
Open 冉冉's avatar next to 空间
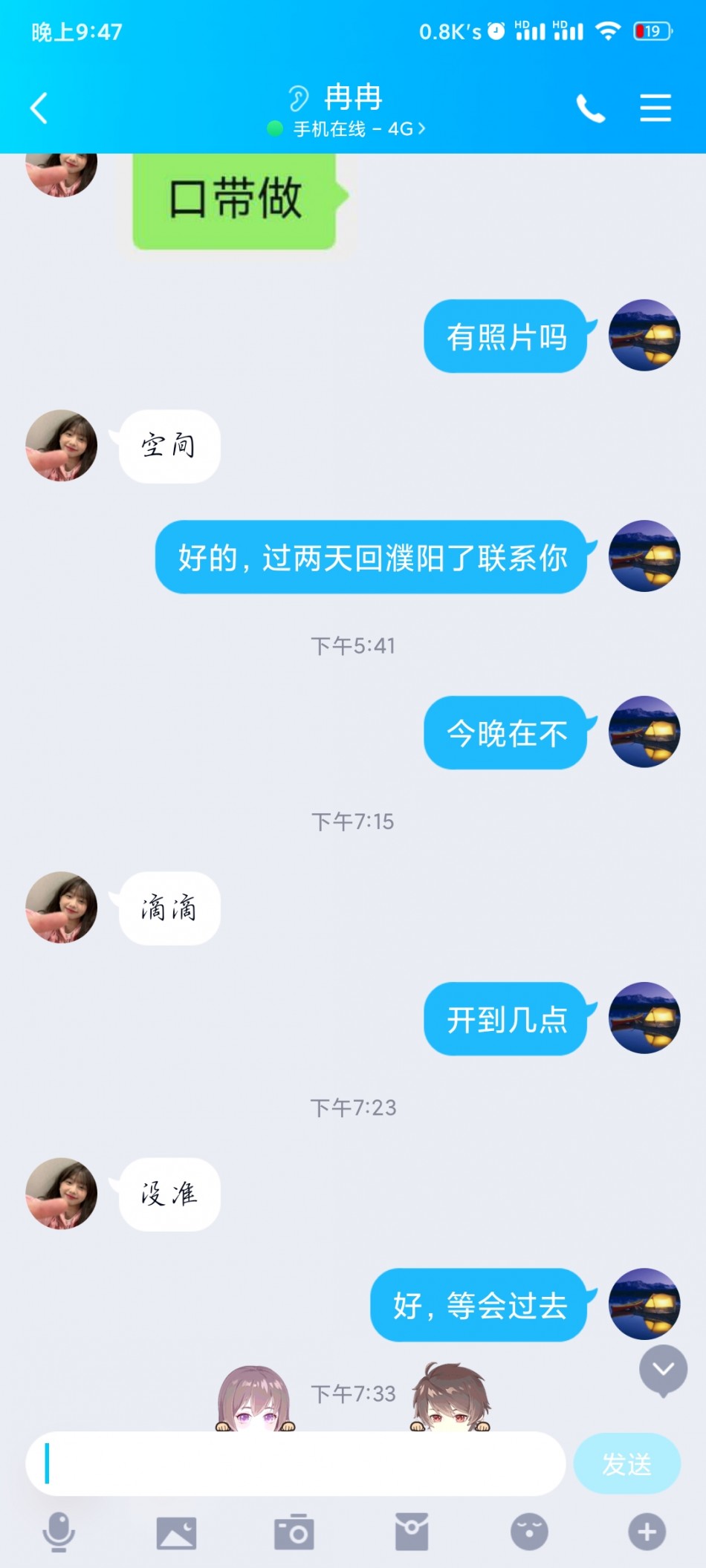pyautogui.click(x=62, y=446)
